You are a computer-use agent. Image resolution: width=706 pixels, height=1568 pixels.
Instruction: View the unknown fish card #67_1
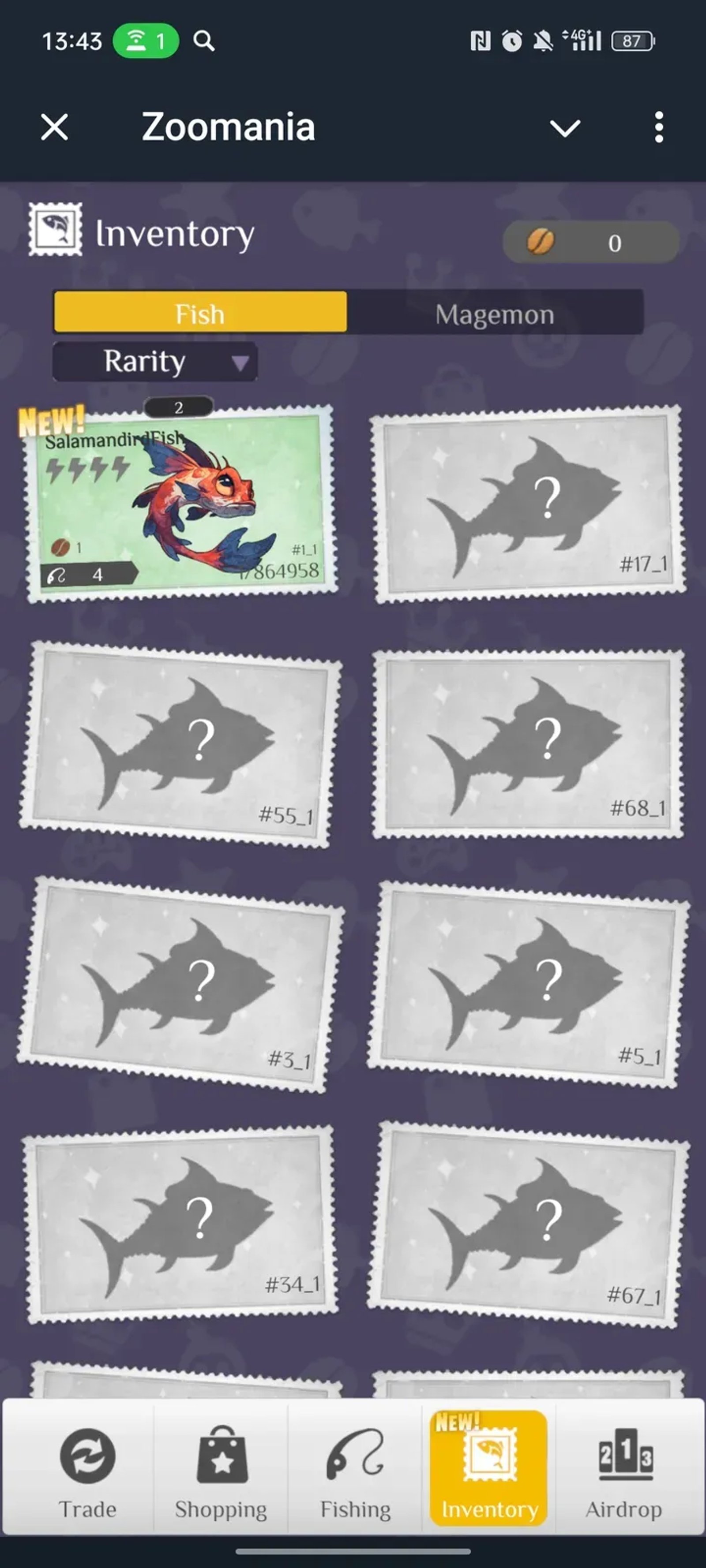coord(528,1224)
